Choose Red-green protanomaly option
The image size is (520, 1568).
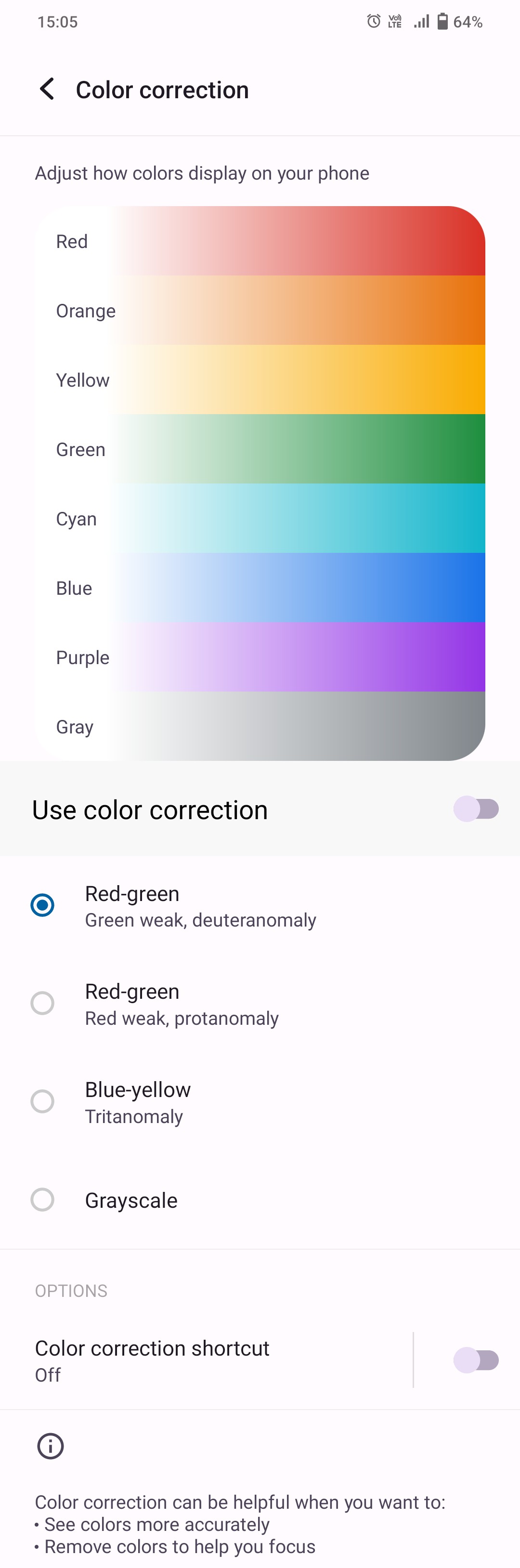(43, 1003)
